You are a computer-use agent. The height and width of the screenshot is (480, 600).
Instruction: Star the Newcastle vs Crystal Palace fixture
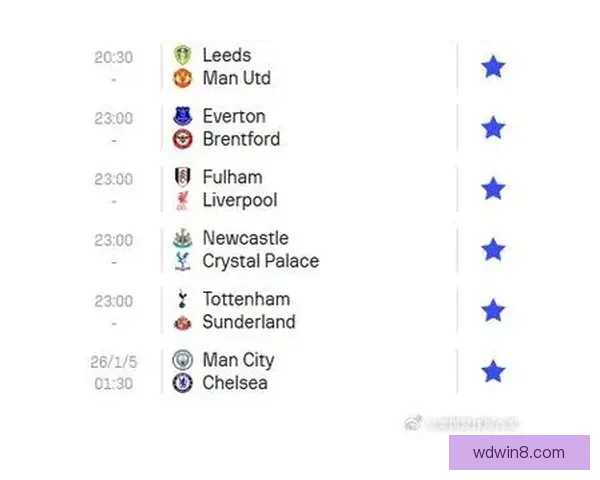click(493, 250)
